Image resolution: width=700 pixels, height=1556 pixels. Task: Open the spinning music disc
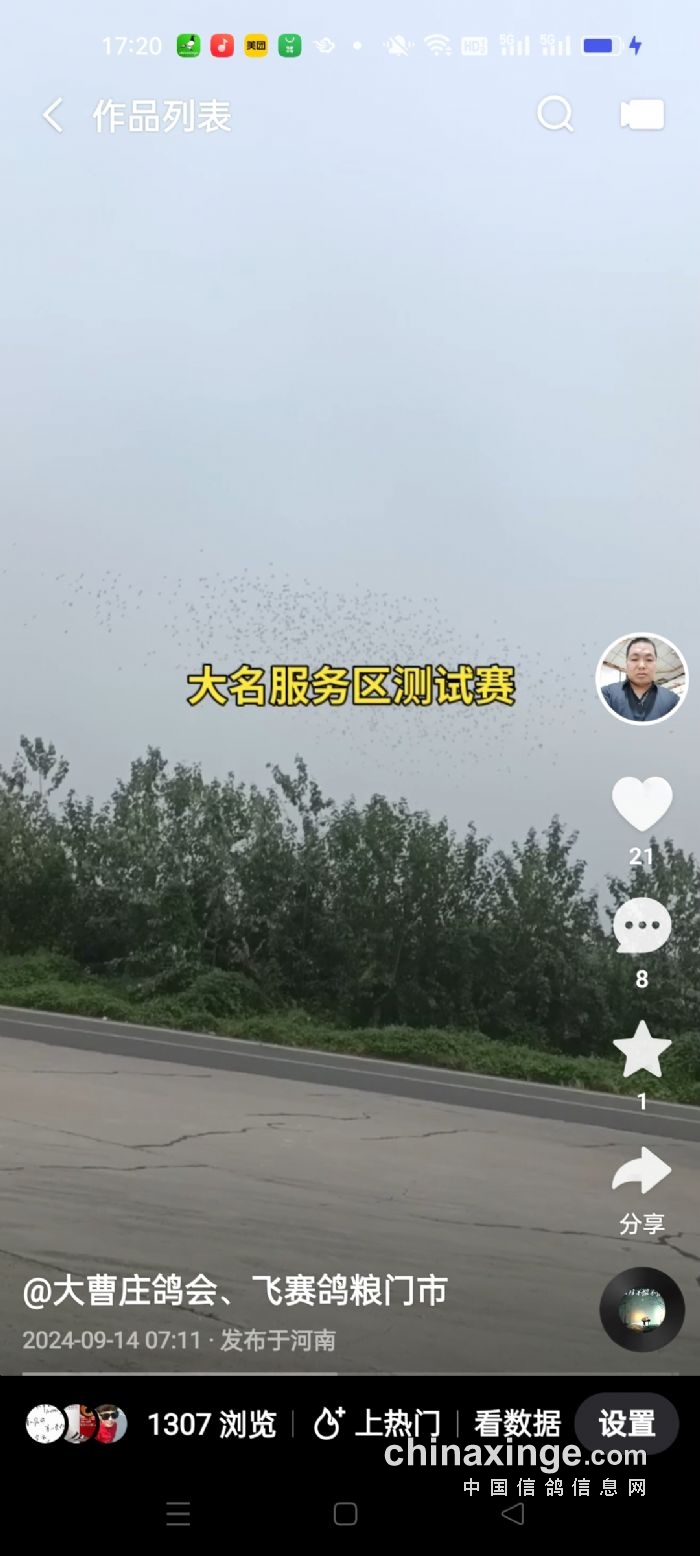[x=642, y=1309]
